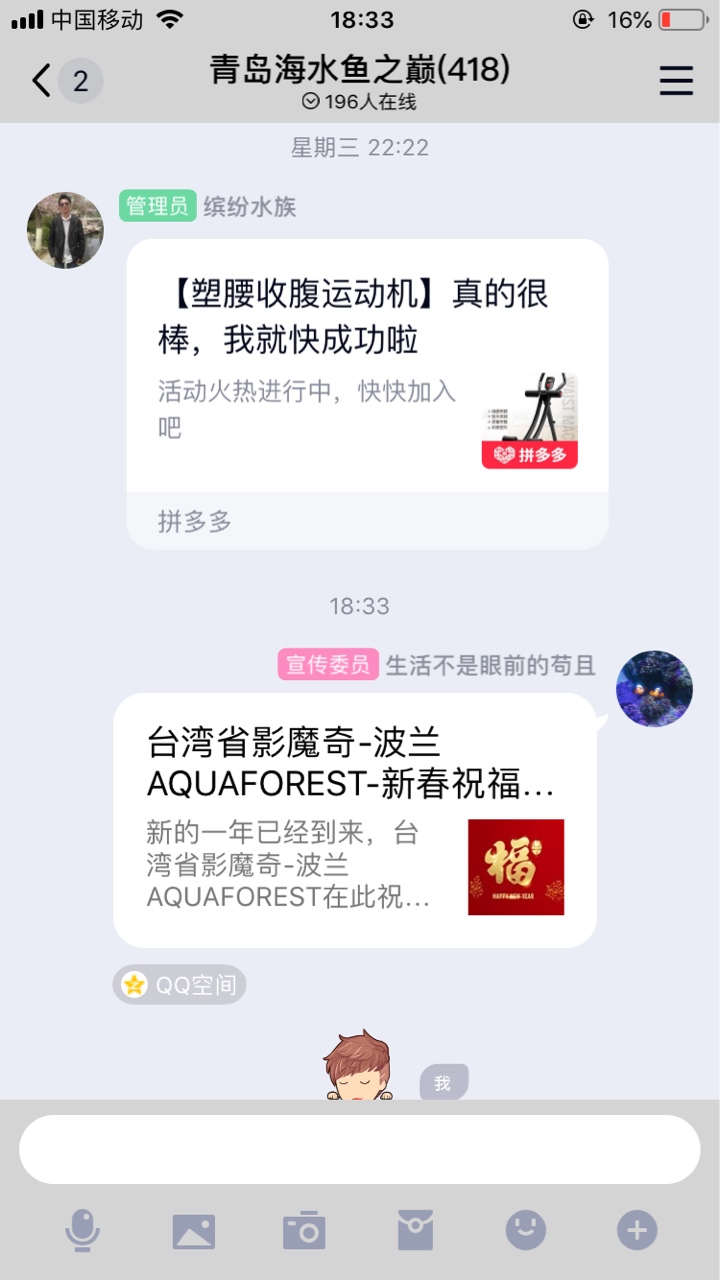
Task: Pick a photo from the gallery
Action: (194, 1230)
